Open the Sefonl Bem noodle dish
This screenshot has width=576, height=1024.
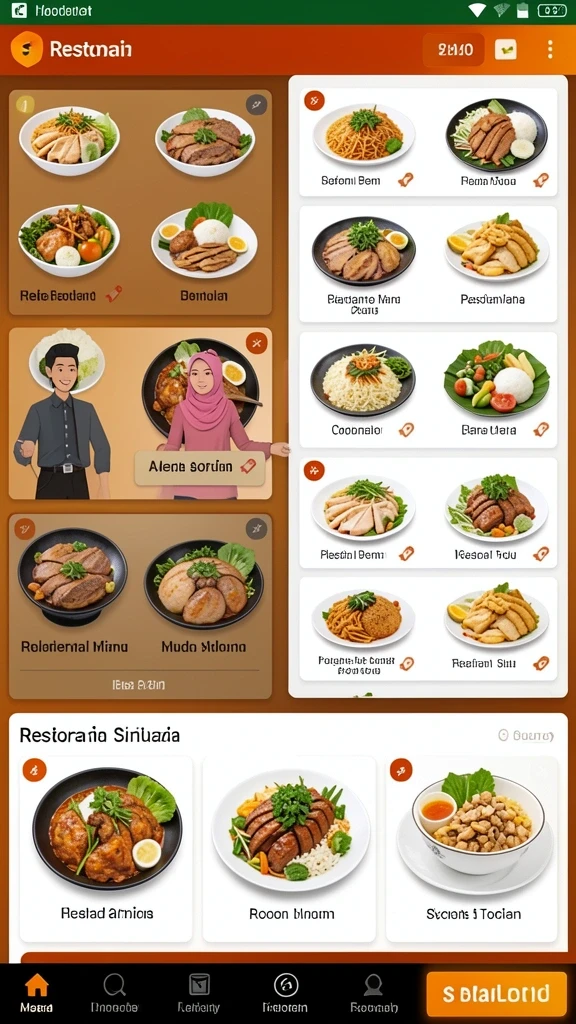pos(363,143)
